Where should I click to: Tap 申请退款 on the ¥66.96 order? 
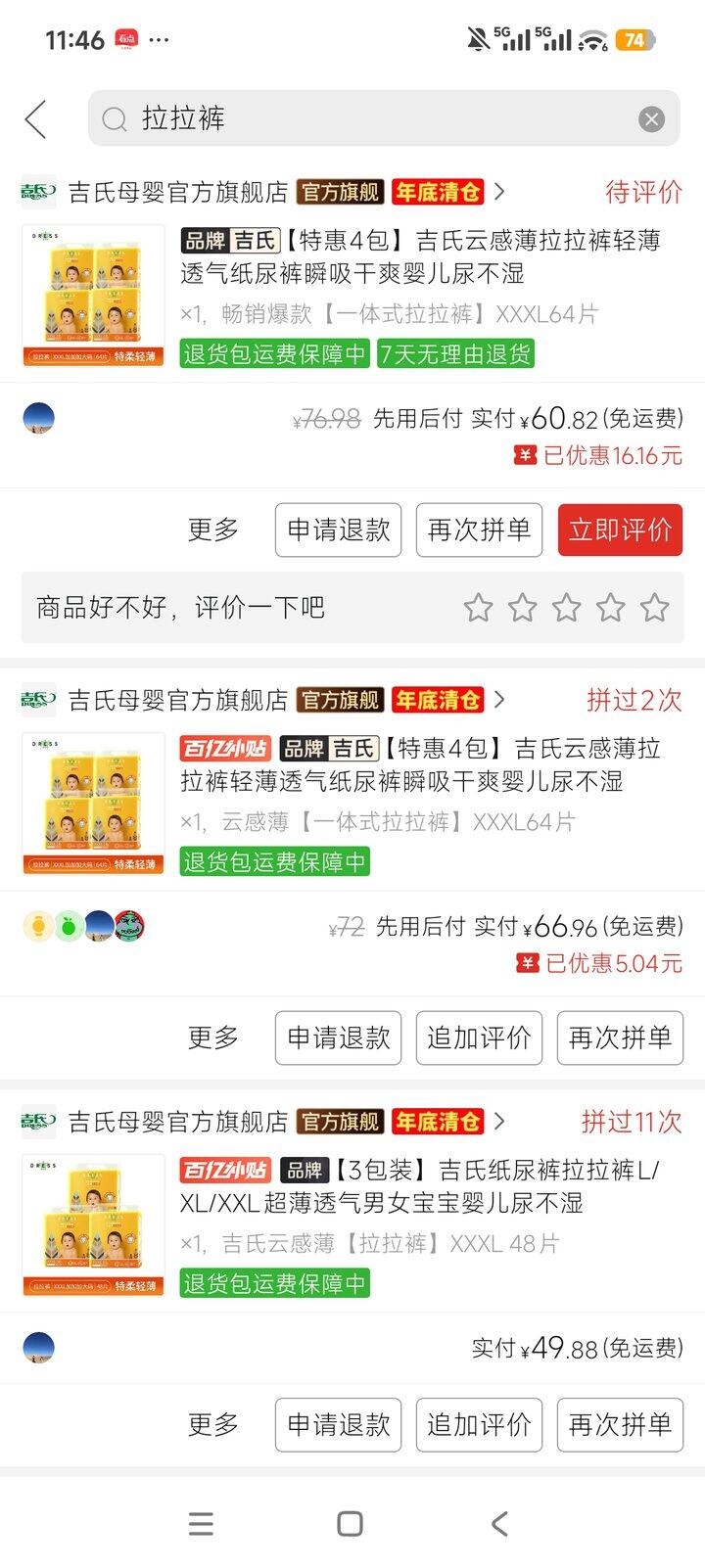[338, 1038]
